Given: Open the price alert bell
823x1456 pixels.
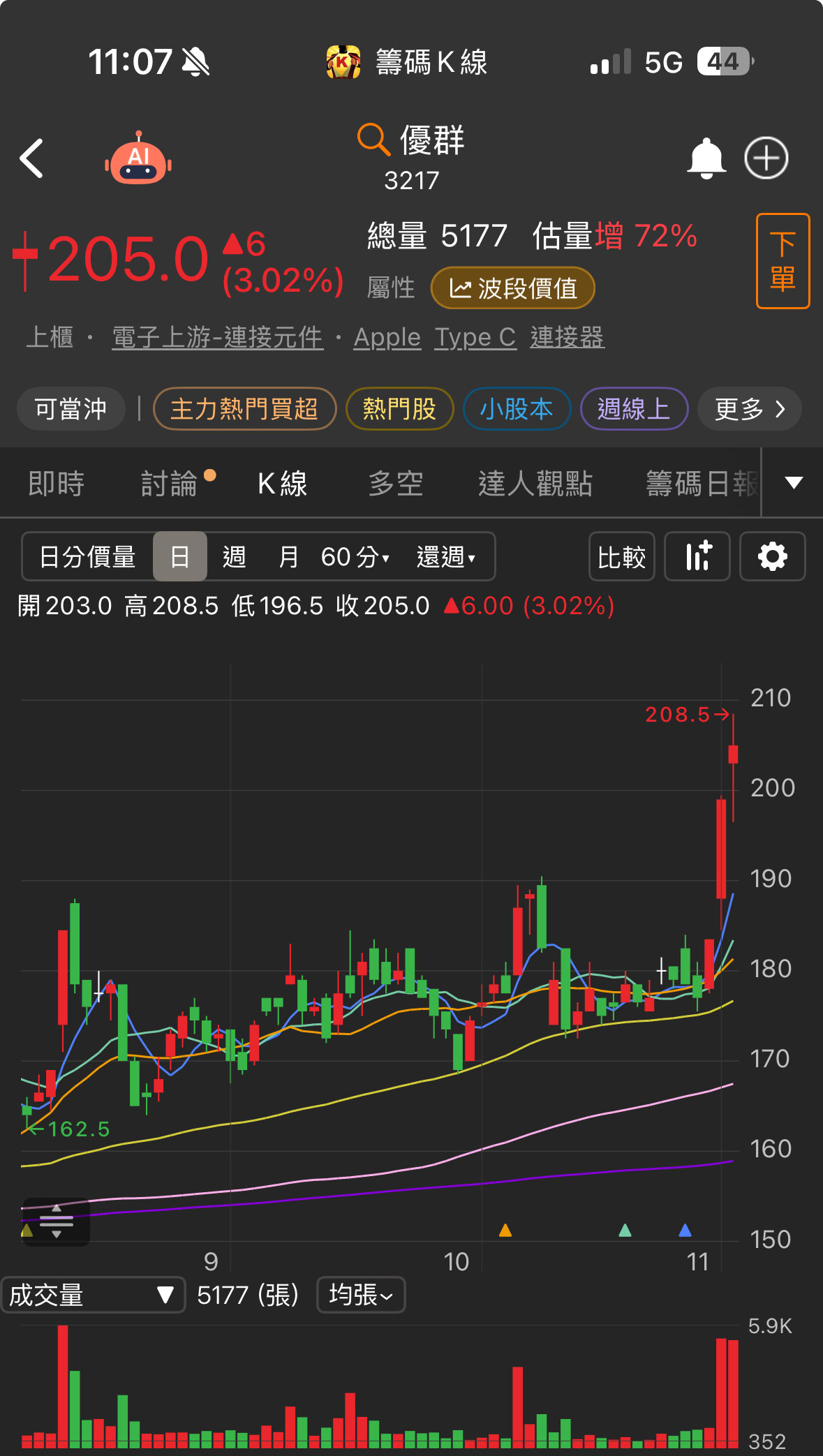Looking at the screenshot, I should coord(706,158).
